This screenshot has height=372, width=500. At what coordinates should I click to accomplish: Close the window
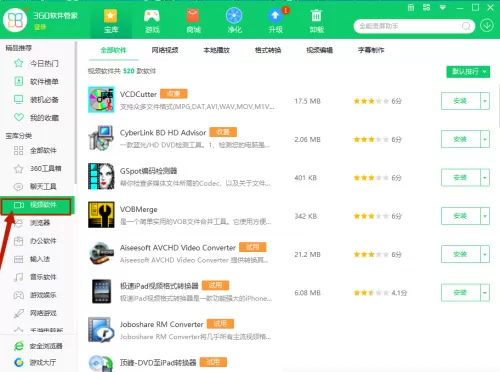tap(490, 7)
